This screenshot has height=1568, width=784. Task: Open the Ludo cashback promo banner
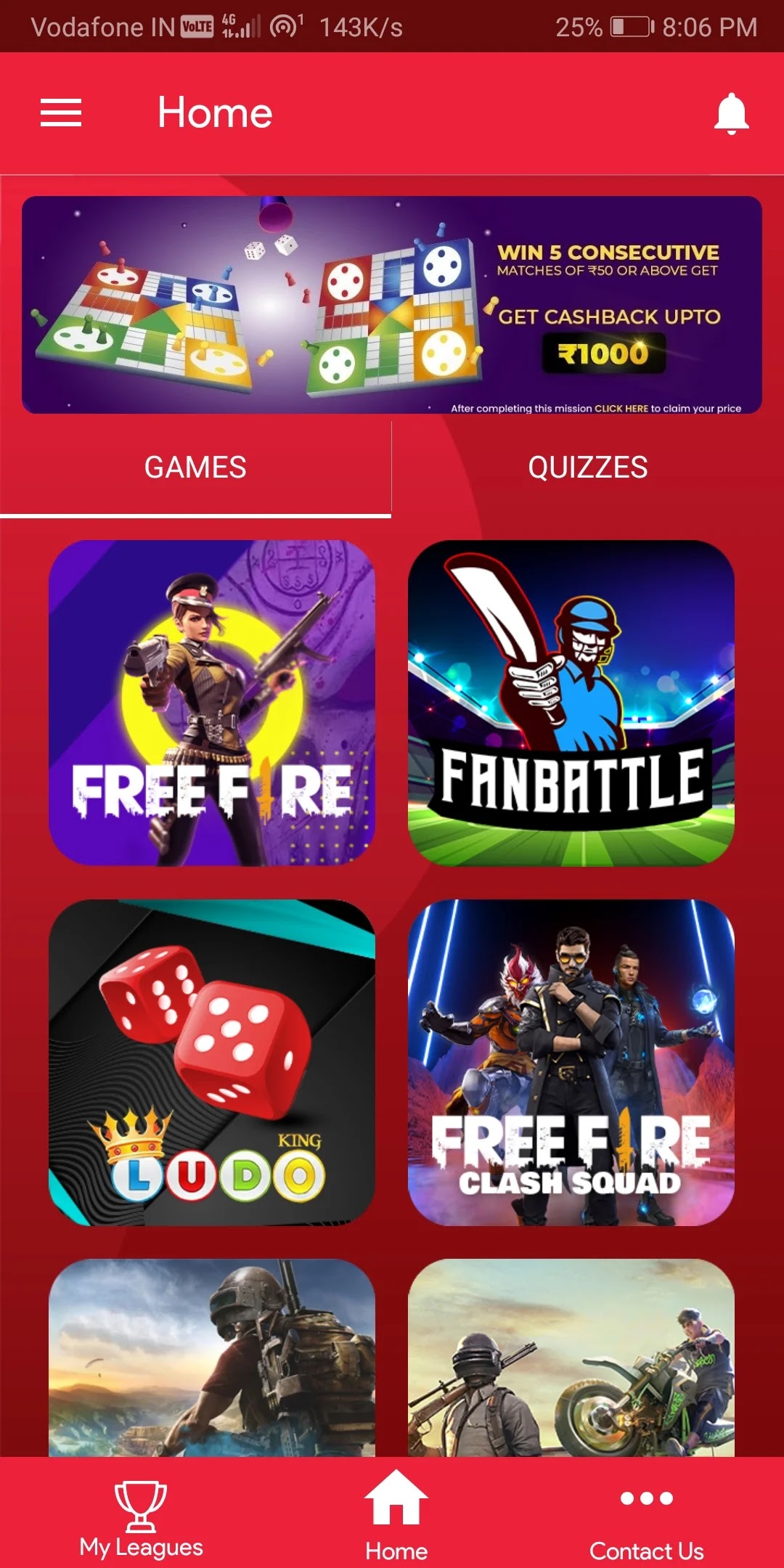click(x=392, y=305)
